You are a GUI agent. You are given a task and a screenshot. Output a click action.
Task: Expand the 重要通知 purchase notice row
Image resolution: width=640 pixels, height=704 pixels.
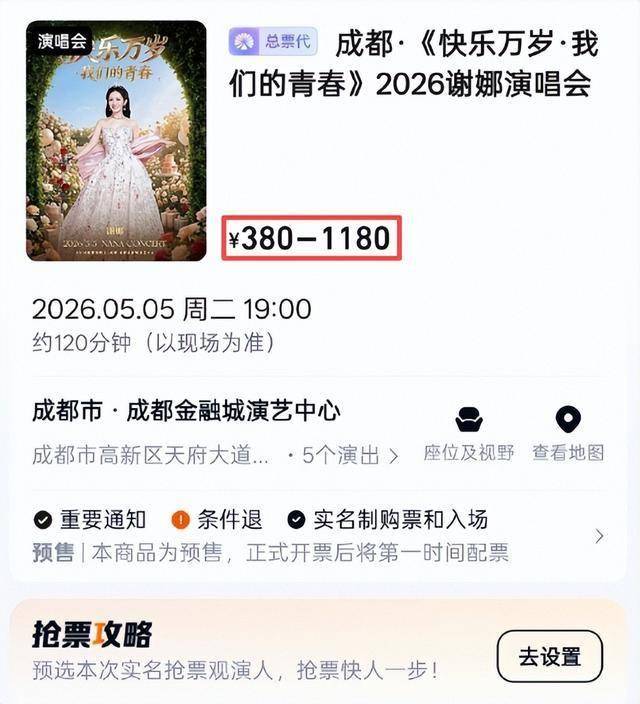point(599,536)
